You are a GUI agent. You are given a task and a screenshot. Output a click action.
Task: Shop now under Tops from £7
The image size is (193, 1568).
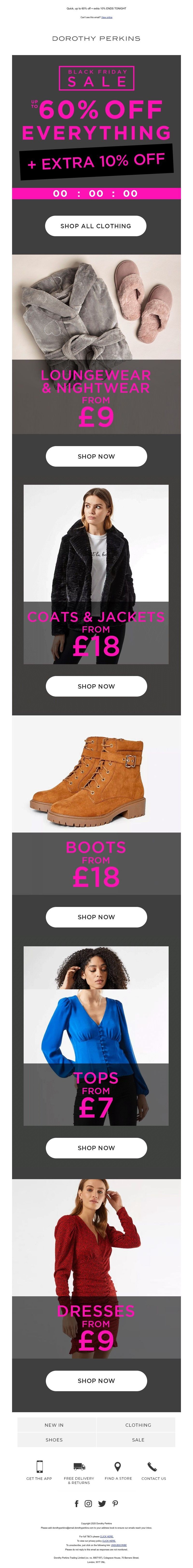coord(96,1147)
